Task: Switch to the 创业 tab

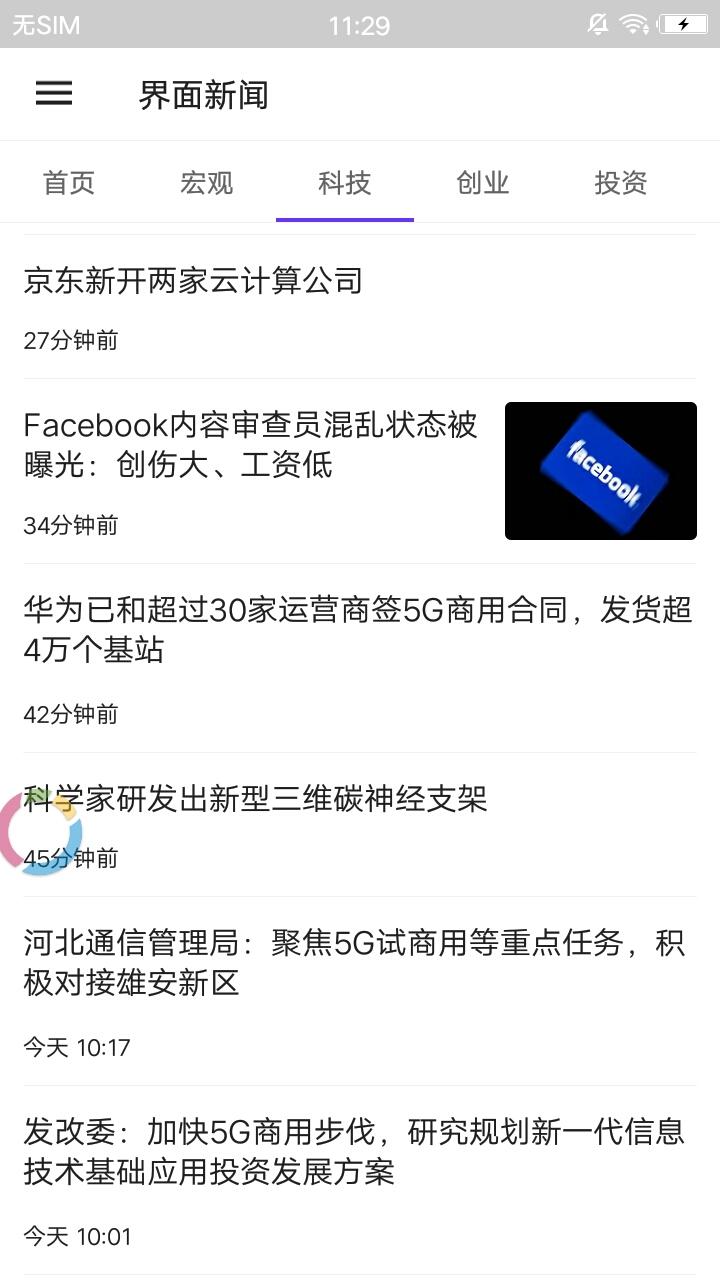Action: click(483, 183)
